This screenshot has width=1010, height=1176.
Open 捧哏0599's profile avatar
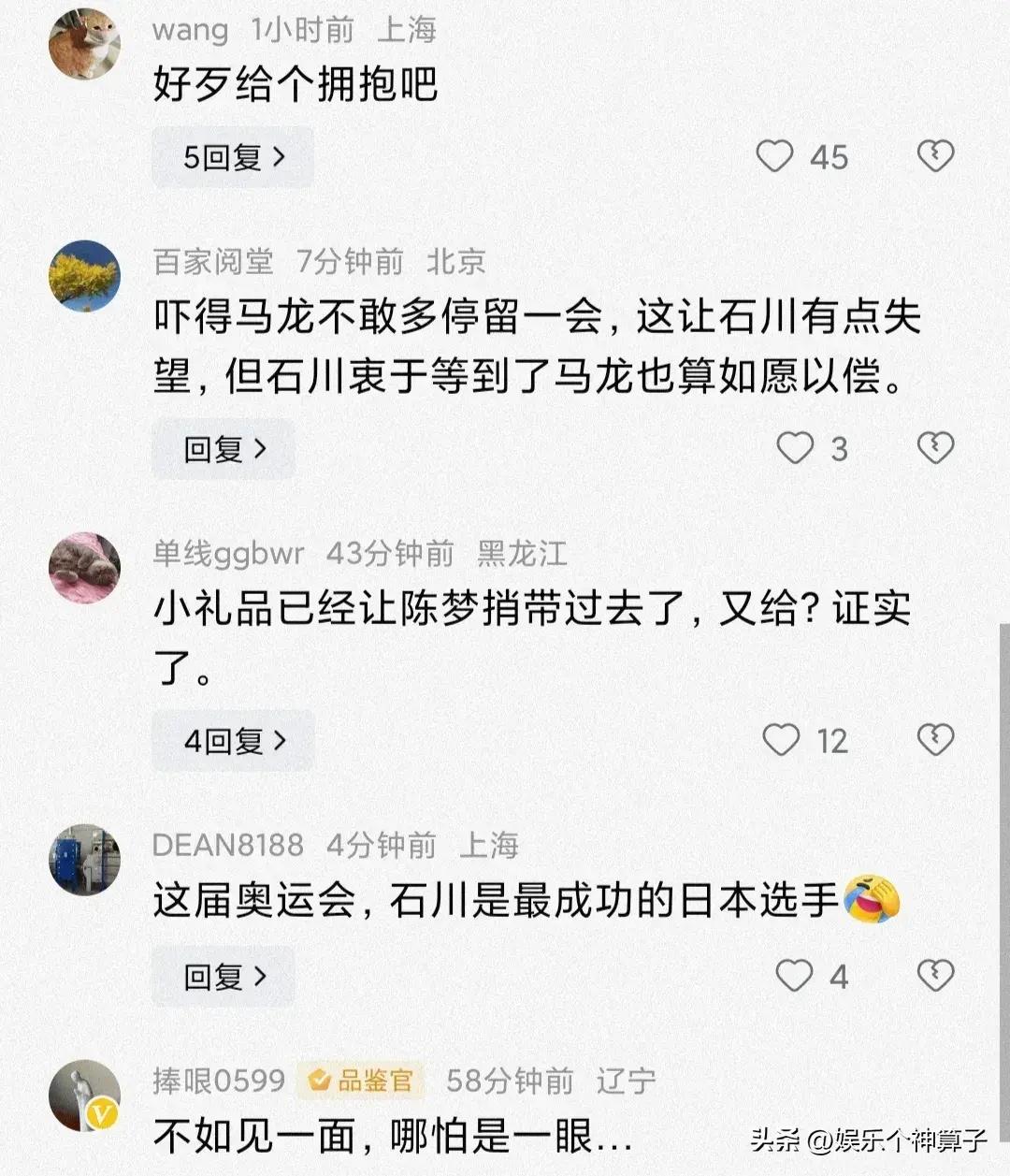tap(84, 1096)
